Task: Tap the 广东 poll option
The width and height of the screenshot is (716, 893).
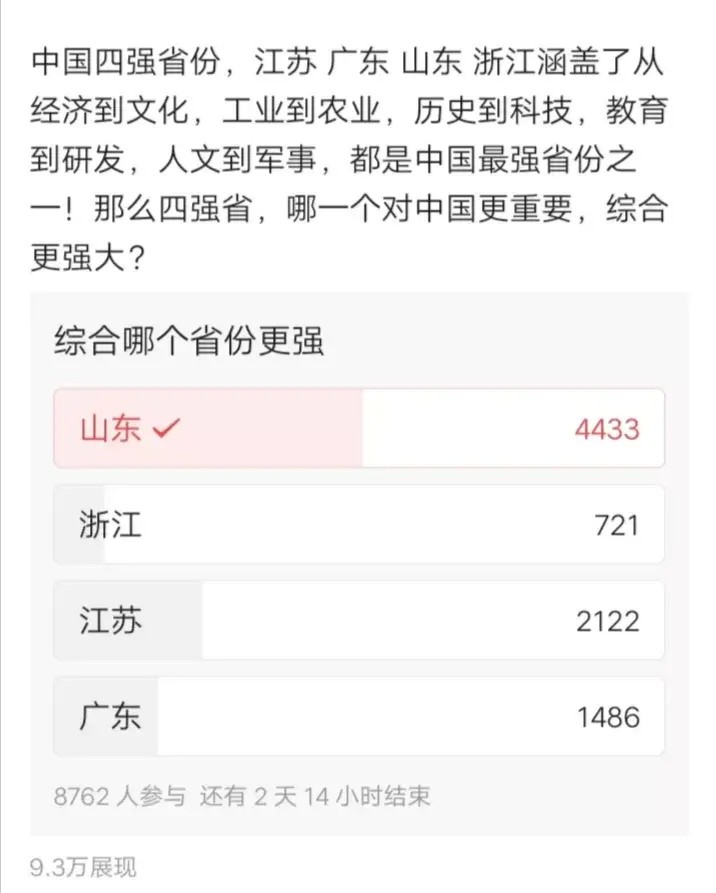Action: point(358,716)
